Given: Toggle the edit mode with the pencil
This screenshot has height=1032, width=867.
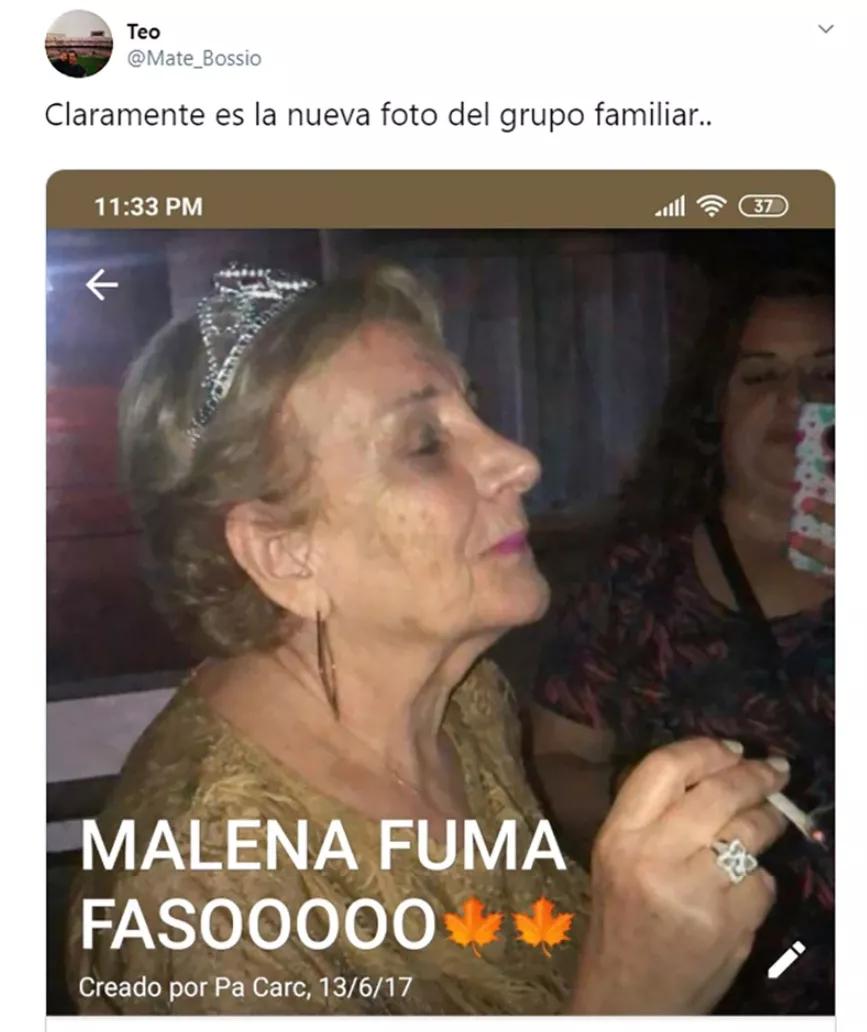Looking at the screenshot, I should click(x=786, y=961).
